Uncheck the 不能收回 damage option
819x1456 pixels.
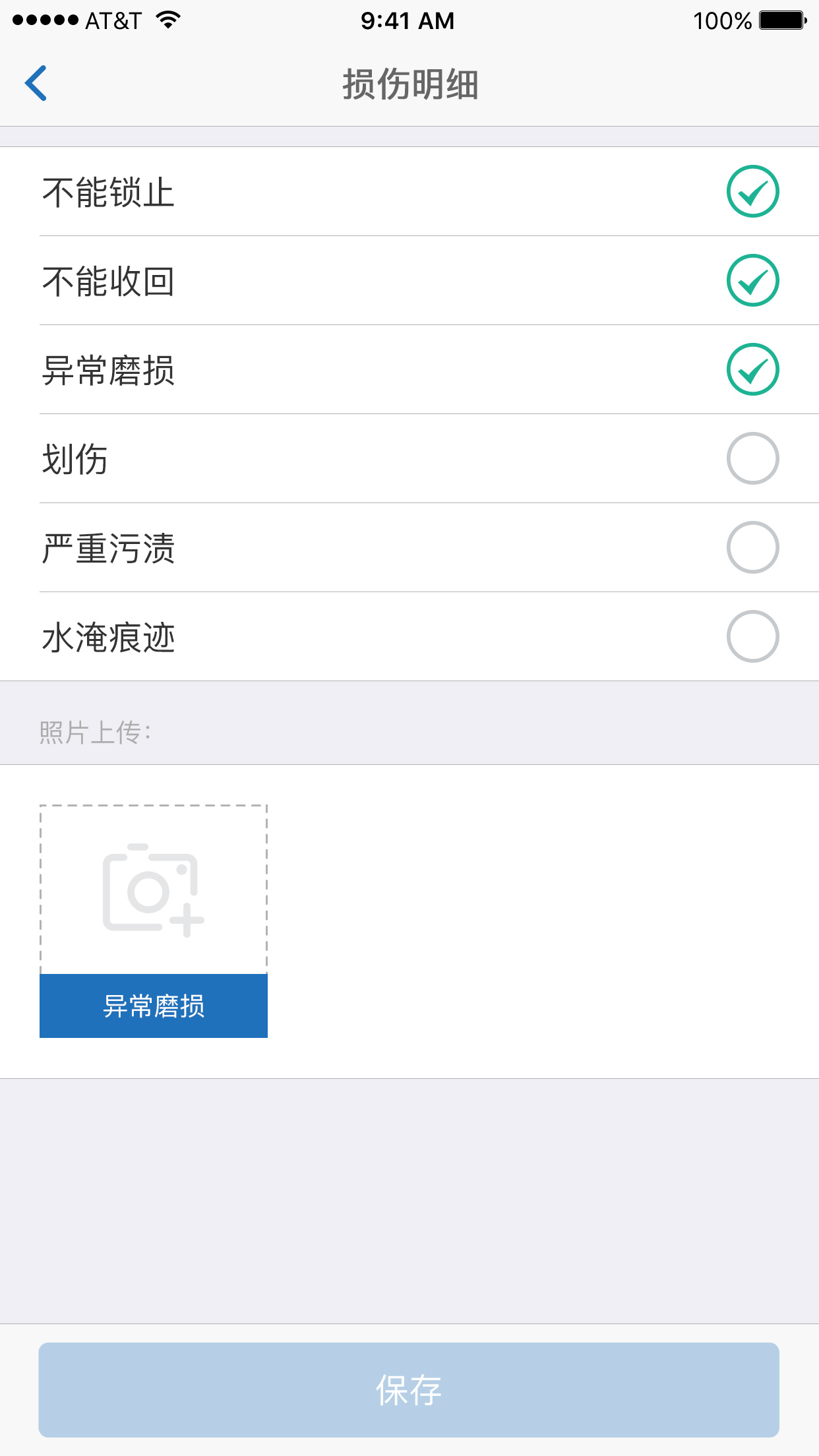click(752, 280)
